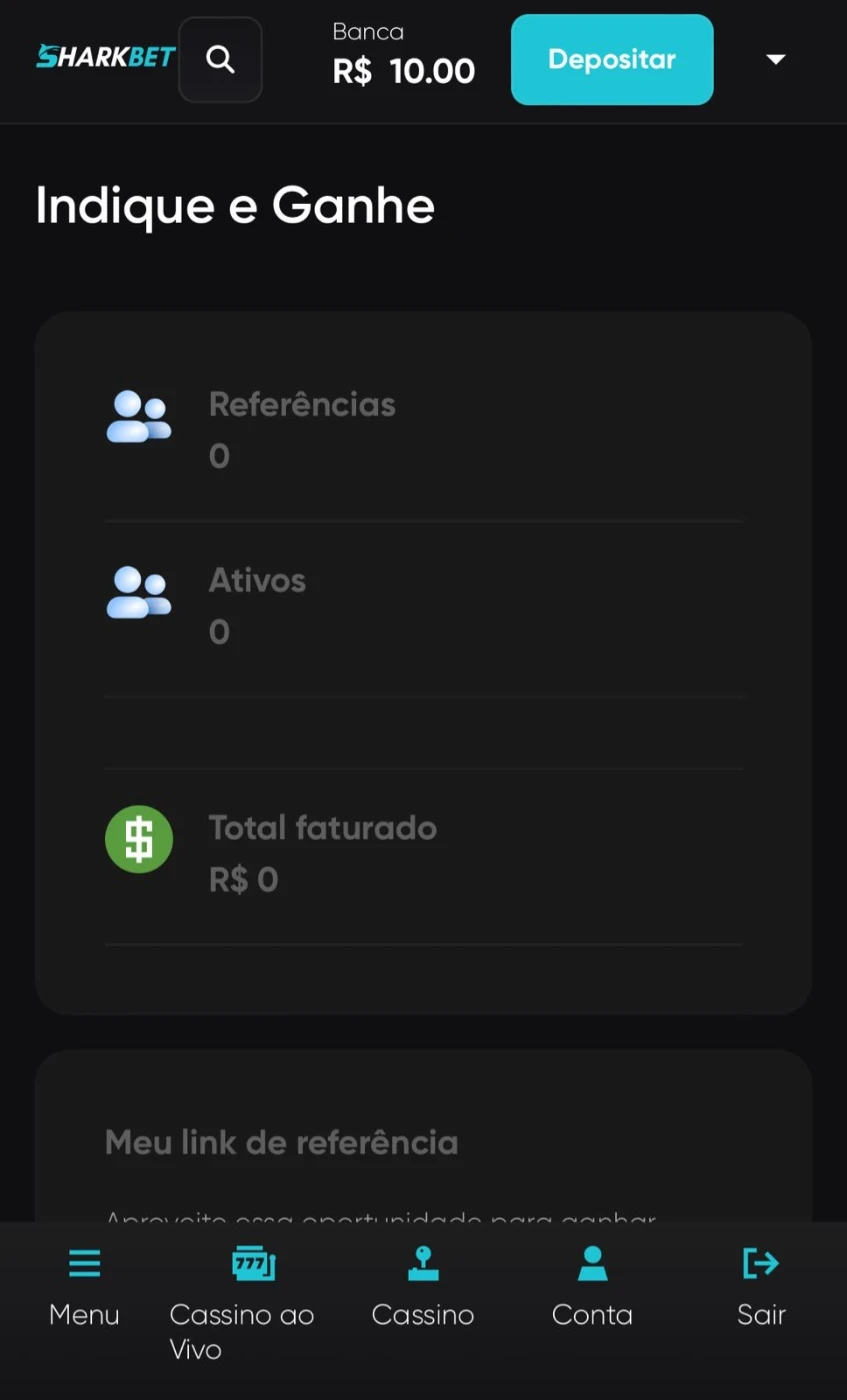Switch to Cassino ao Vivo
Image resolution: width=847 pixels, height=1400 pixels.
click(242, 1300)
